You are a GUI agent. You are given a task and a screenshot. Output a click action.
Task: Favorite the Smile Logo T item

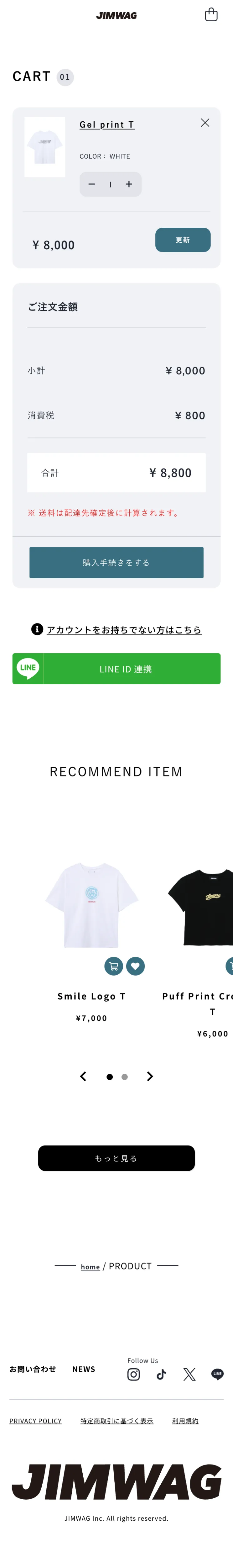(136, 966)
